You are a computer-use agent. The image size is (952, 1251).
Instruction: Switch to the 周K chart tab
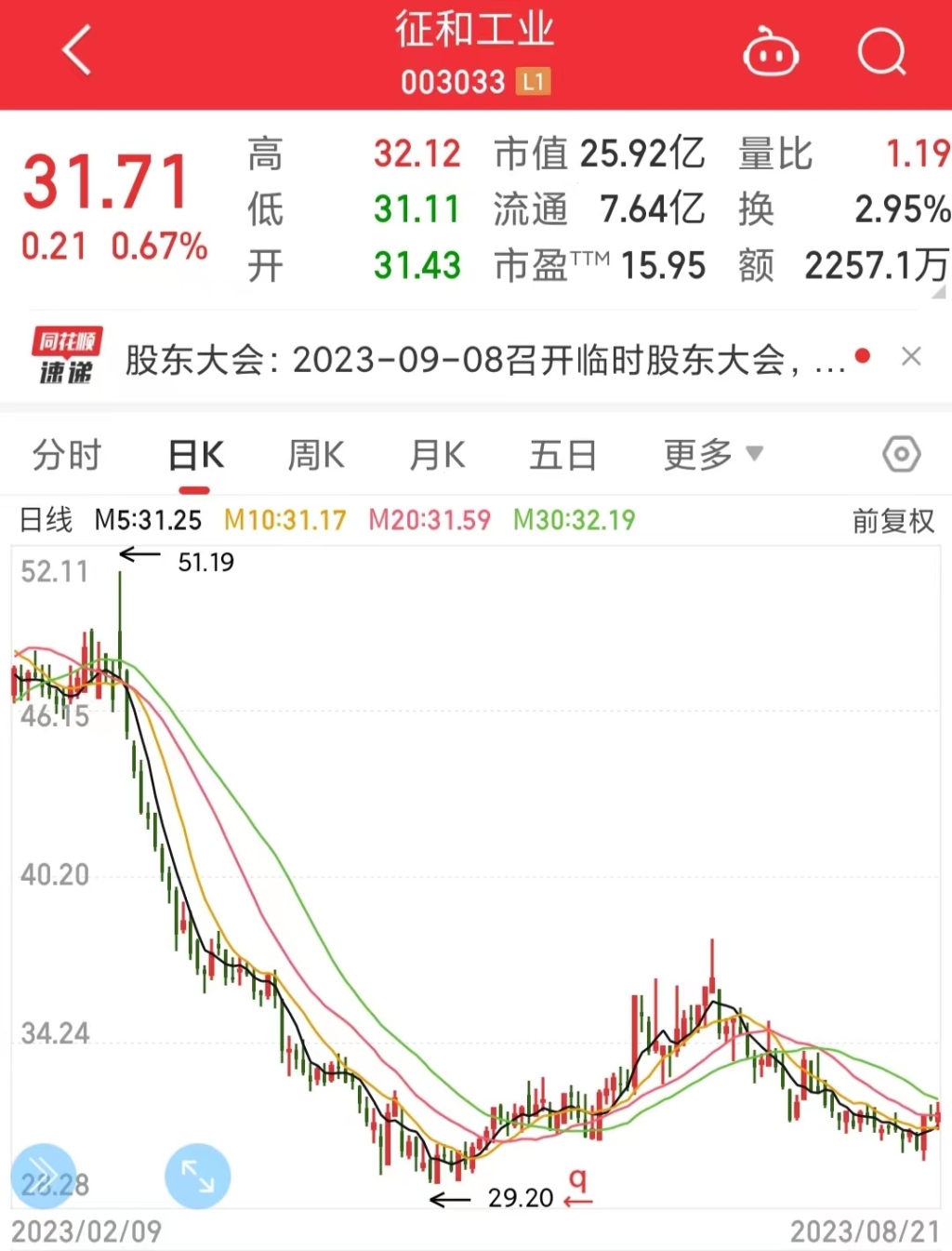point(316,456)
